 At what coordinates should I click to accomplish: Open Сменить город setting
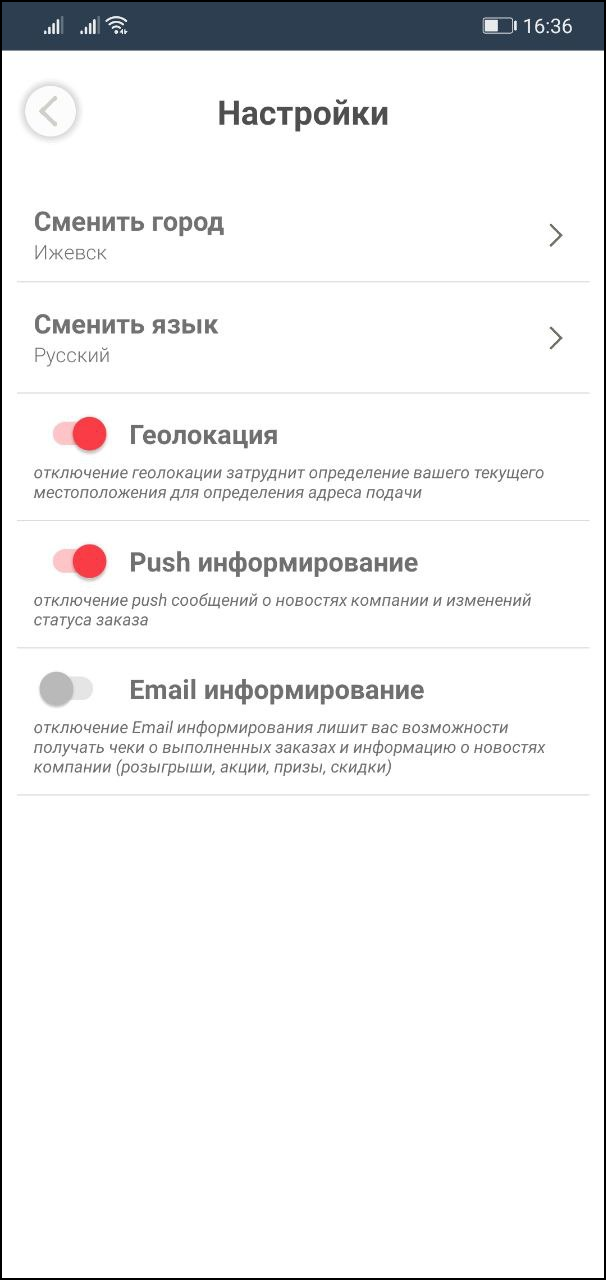click(300, 236)
